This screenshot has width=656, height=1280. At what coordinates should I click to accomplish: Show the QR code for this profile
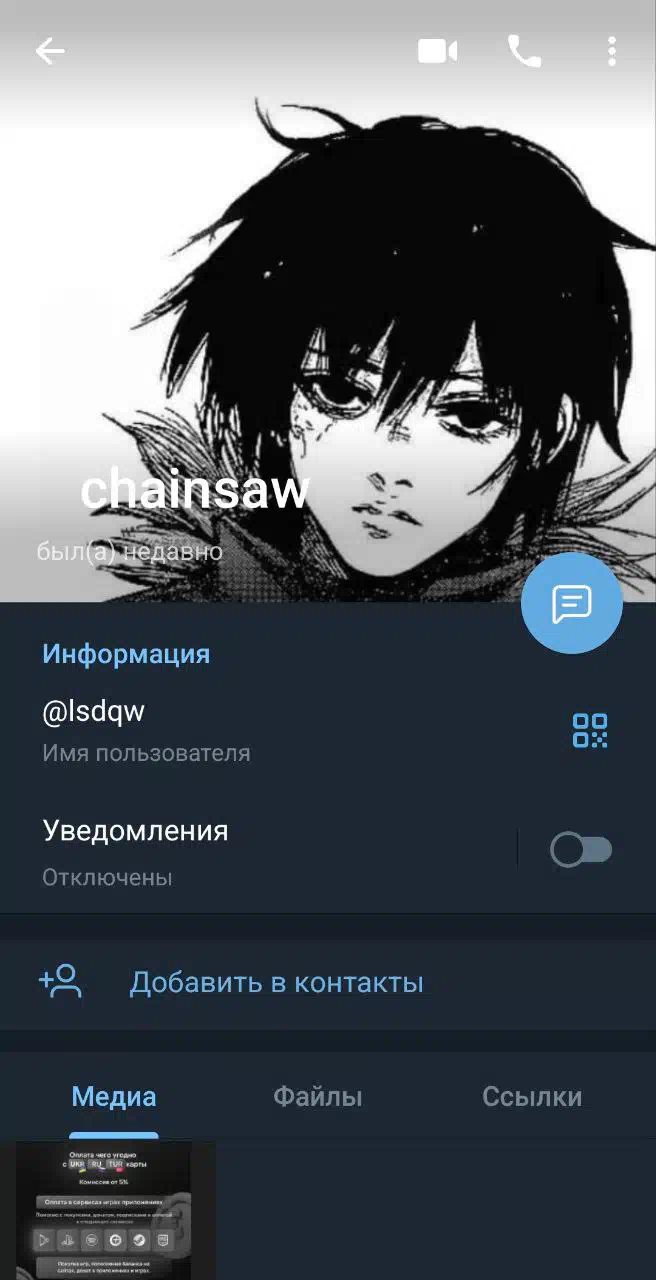pos(590,731)
